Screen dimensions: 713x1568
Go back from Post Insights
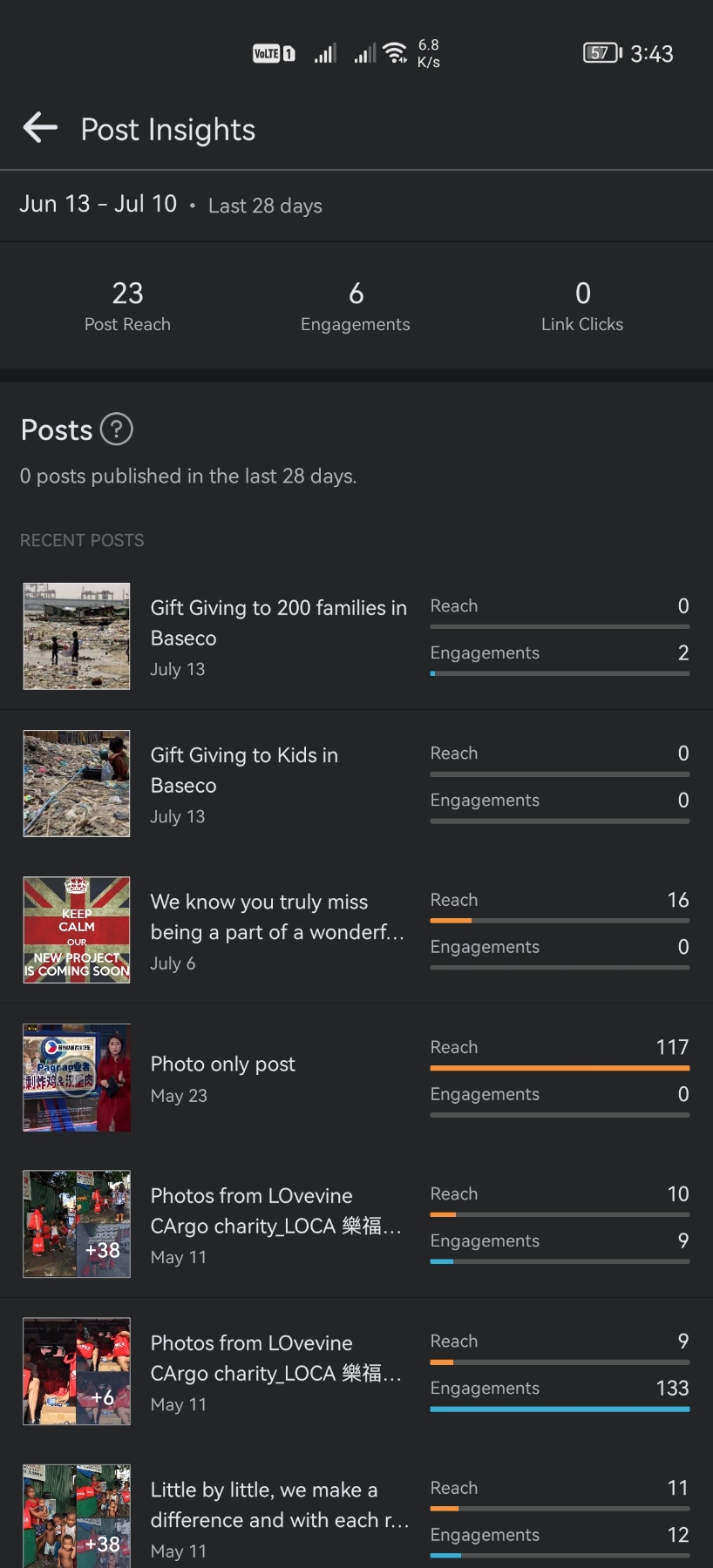[x=40, y=128]
